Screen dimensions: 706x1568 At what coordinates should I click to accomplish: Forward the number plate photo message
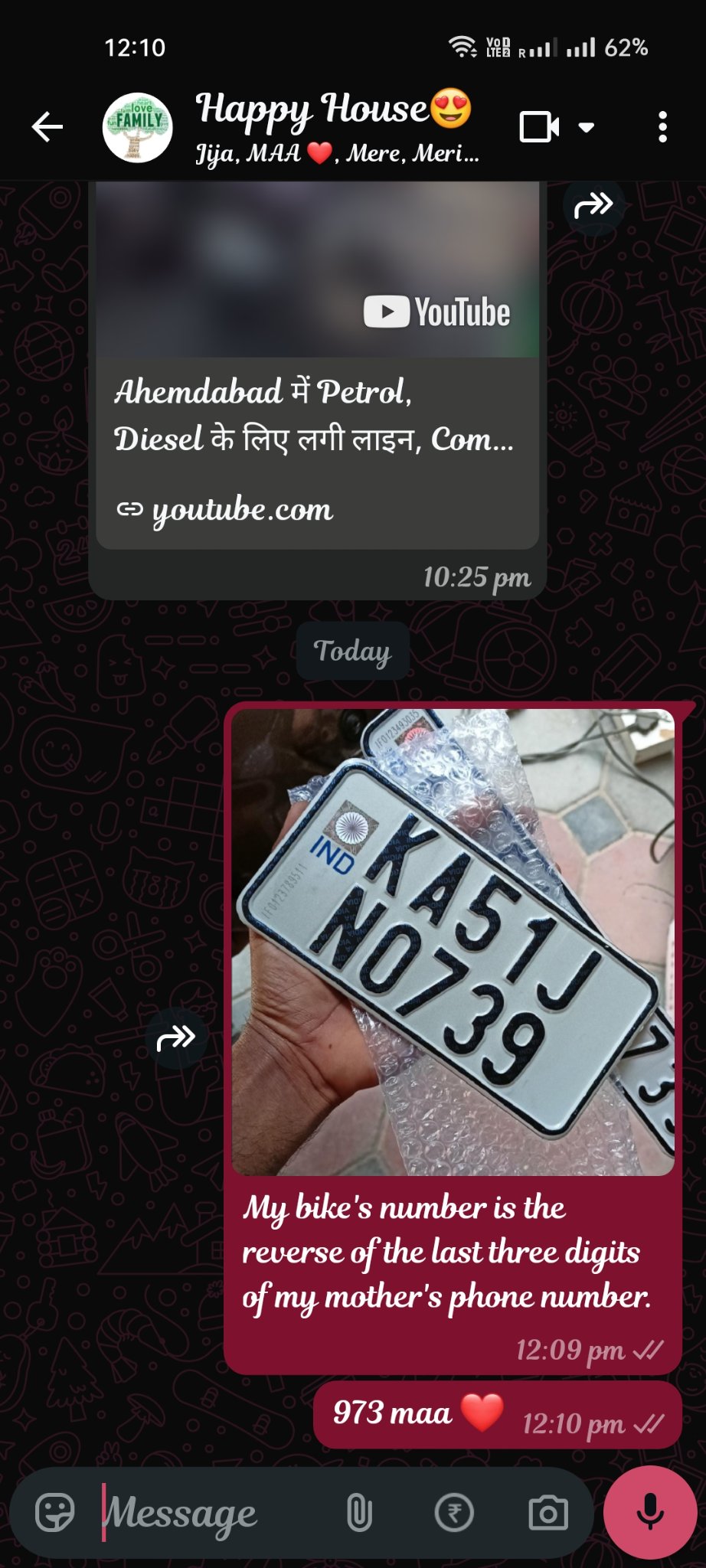pyautogui.click(x=176, y=1038)
